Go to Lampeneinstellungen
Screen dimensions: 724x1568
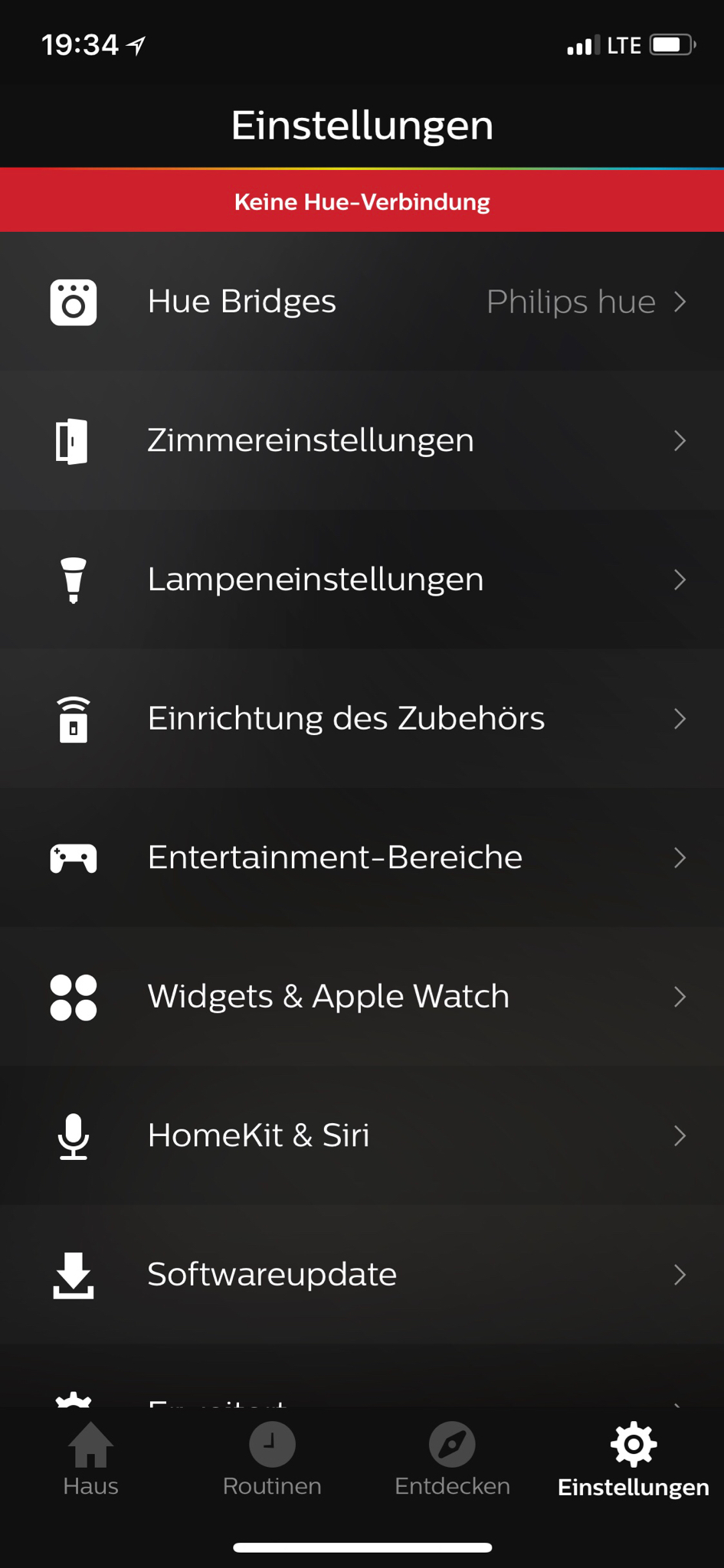[362, 580]
